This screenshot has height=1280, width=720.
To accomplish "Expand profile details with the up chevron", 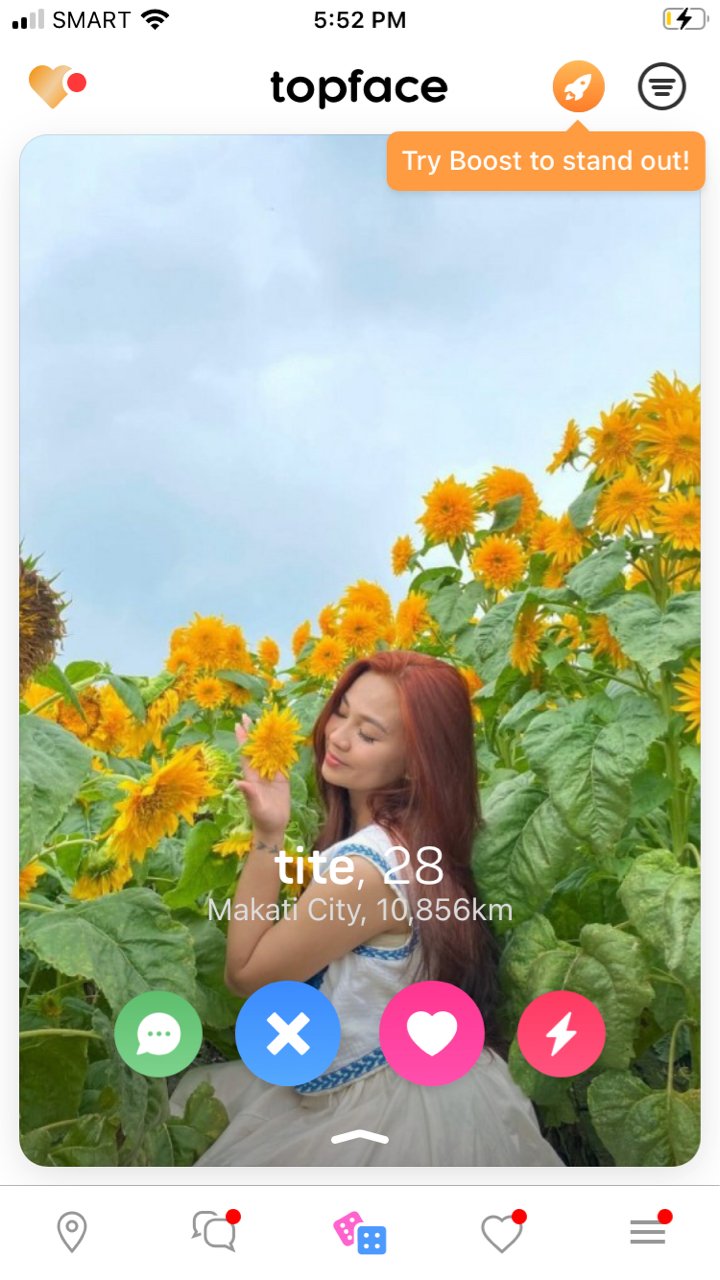I will pyautogui.click(x=359, y=1137).
